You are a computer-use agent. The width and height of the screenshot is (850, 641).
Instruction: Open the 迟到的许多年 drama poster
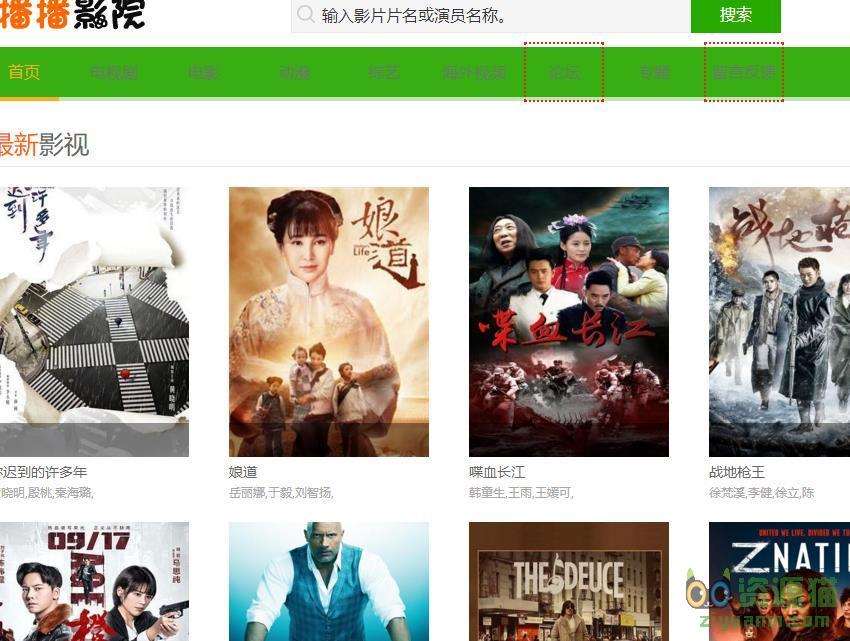pos(92,321)
